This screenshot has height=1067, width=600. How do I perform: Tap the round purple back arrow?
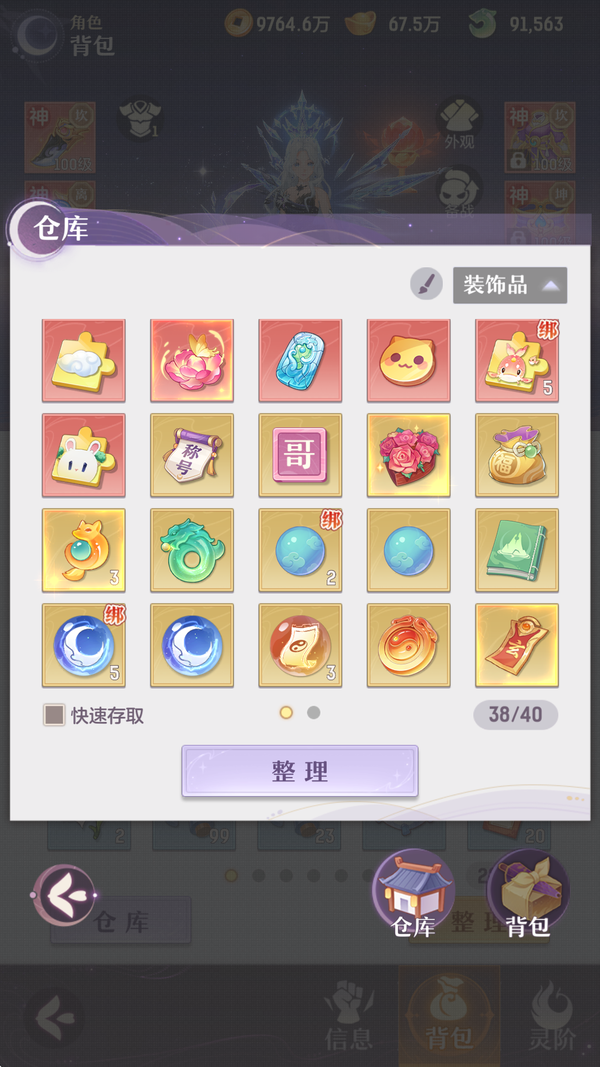click(x=64, y=895)
